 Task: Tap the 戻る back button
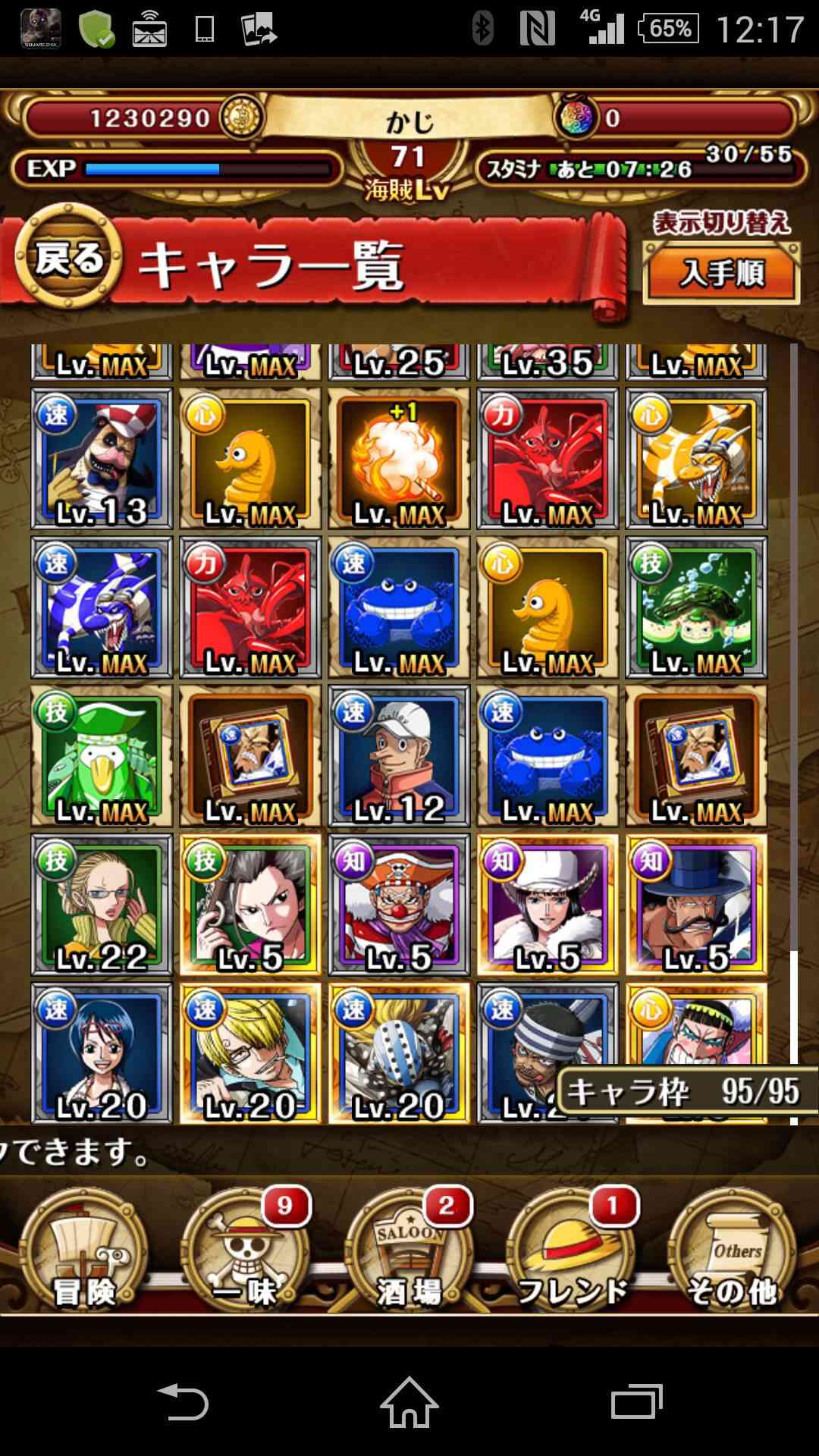click(69, 260)
